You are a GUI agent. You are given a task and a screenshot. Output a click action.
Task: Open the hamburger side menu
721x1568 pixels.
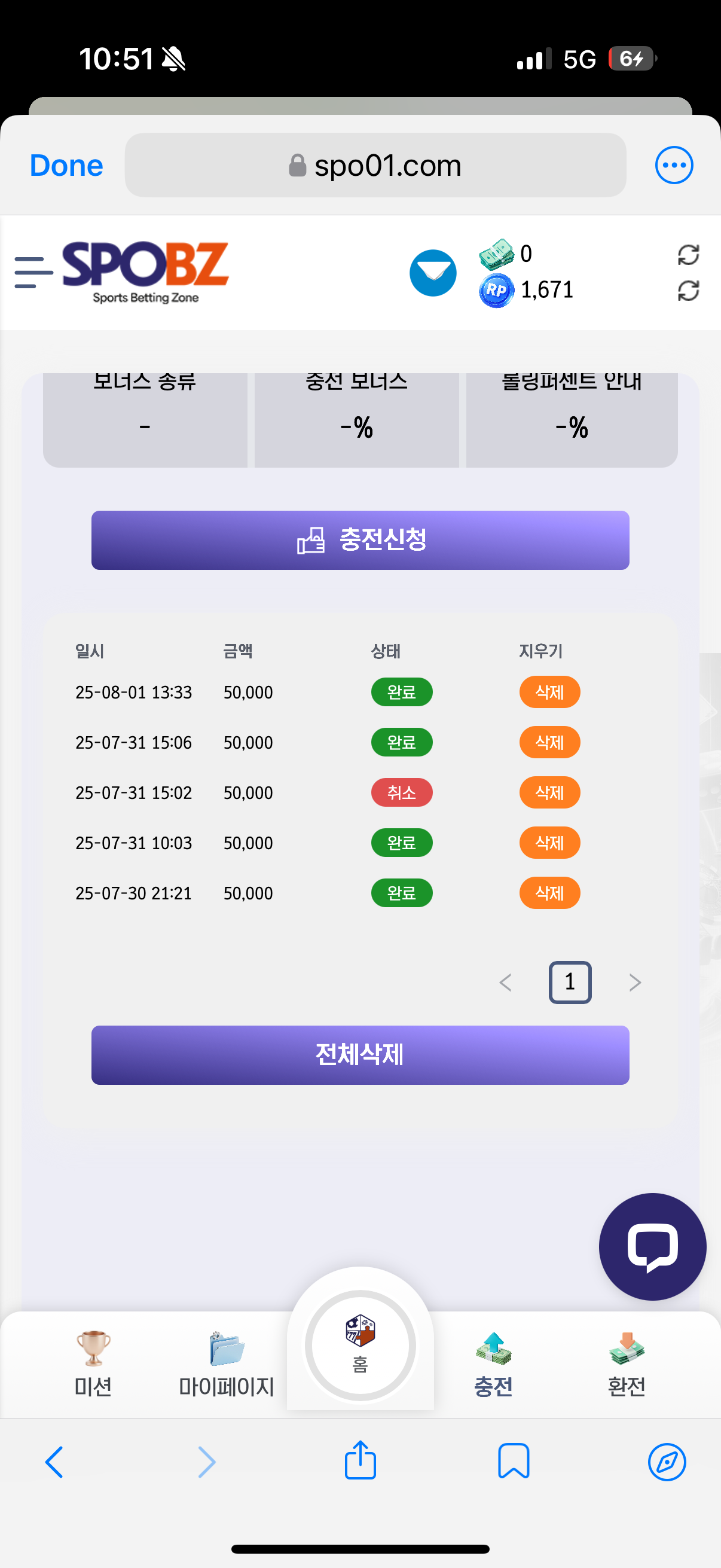33,271
